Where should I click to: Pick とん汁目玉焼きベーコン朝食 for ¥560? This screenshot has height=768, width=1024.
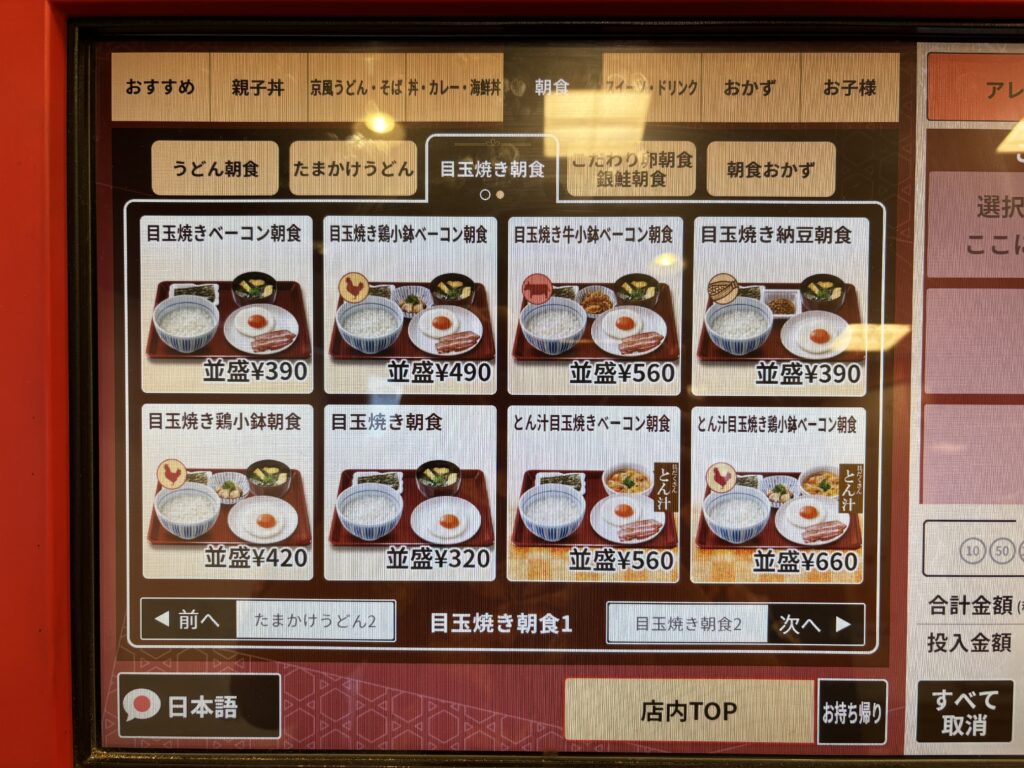pos(595,492)
